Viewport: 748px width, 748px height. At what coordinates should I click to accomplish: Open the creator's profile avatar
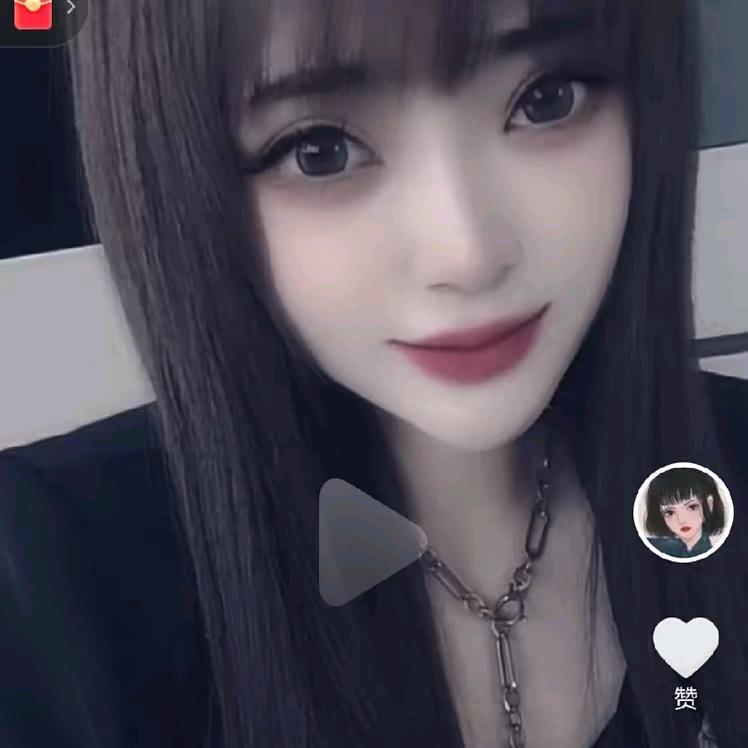pyautogui.click(x=683, y=512)
